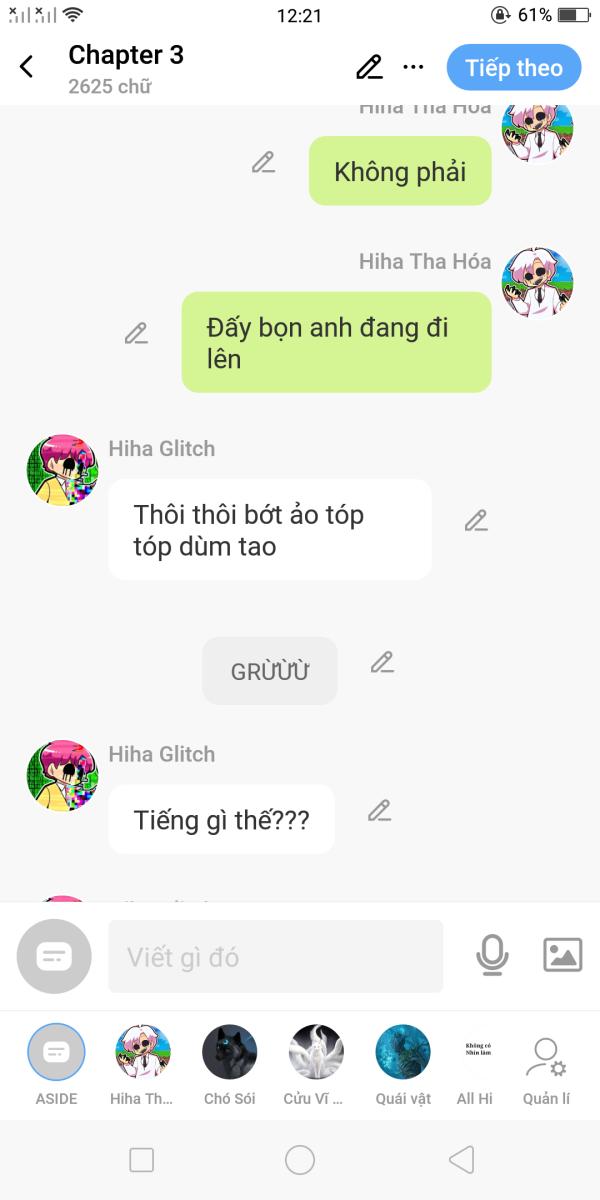
Task: Tap the system home button
Action: (300, 1160)
